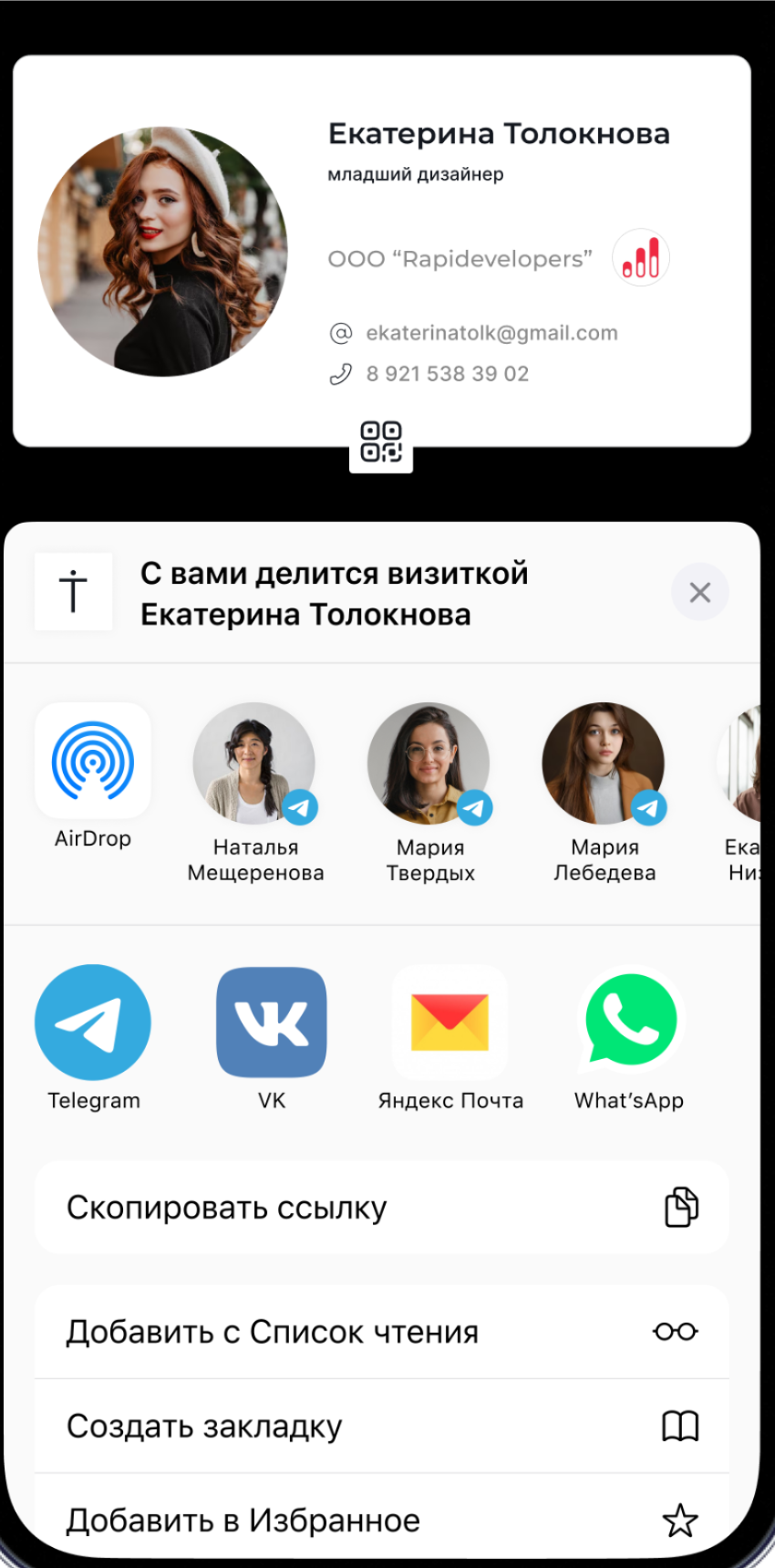Screen dimensions: 775x1568
Task: Send the card to Наталья Мещеренова
Action: tap(254, 764)
